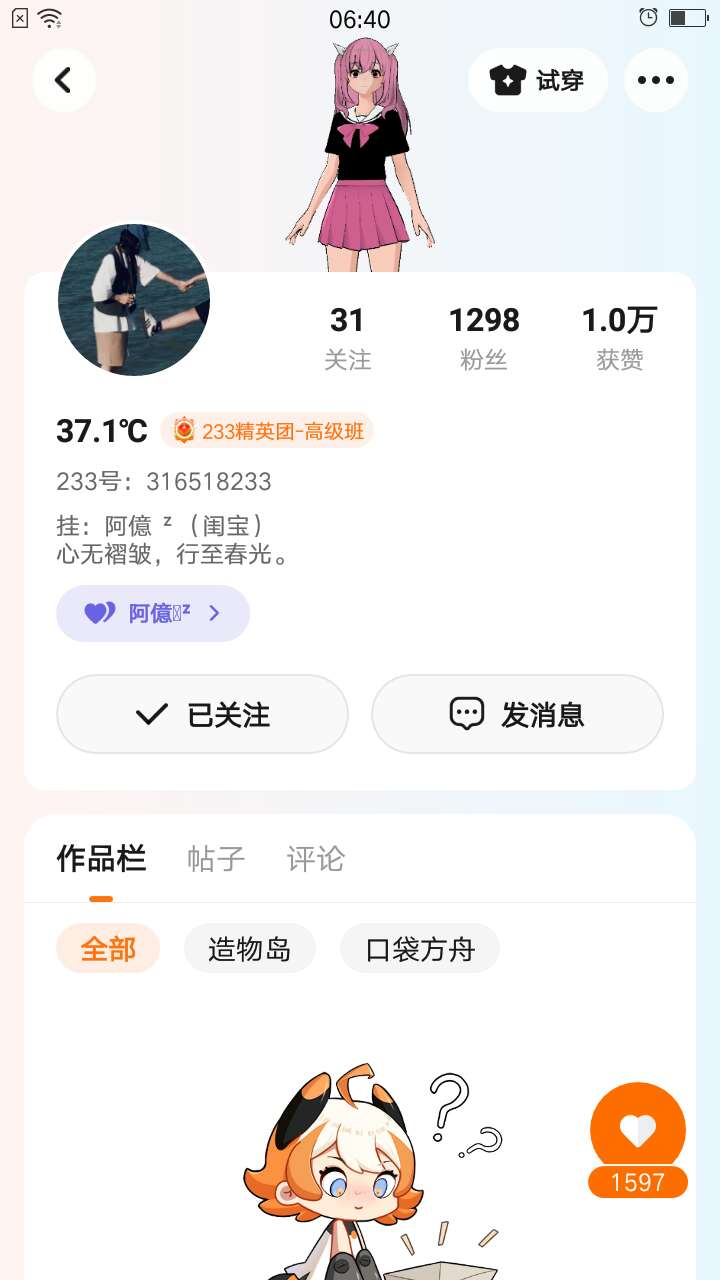Switch to the 评论 tab
720x1280 pixels.
pyautogui.click(x=316, y=859)
